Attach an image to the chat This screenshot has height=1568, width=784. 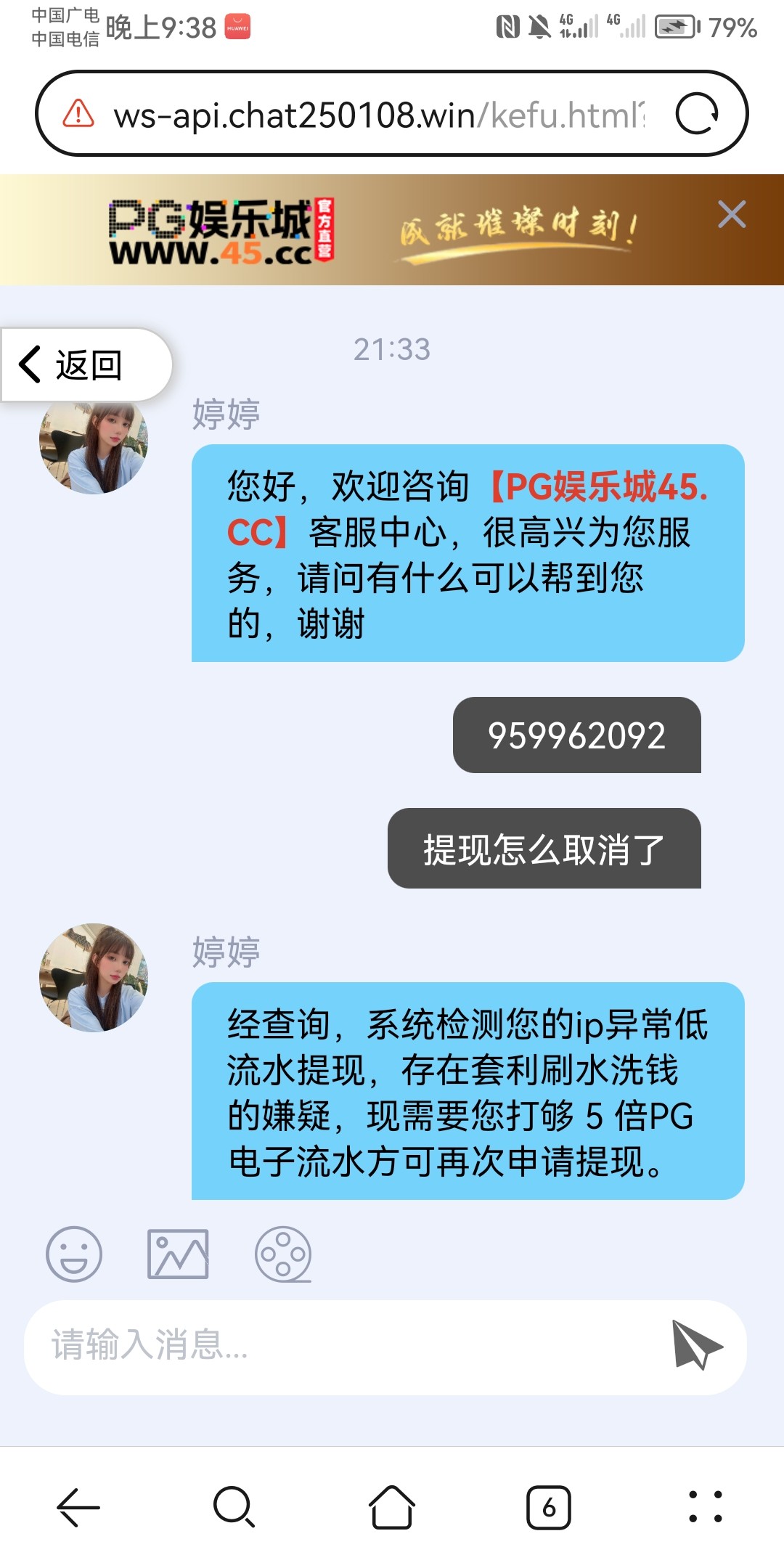[x=178, y=1254]
